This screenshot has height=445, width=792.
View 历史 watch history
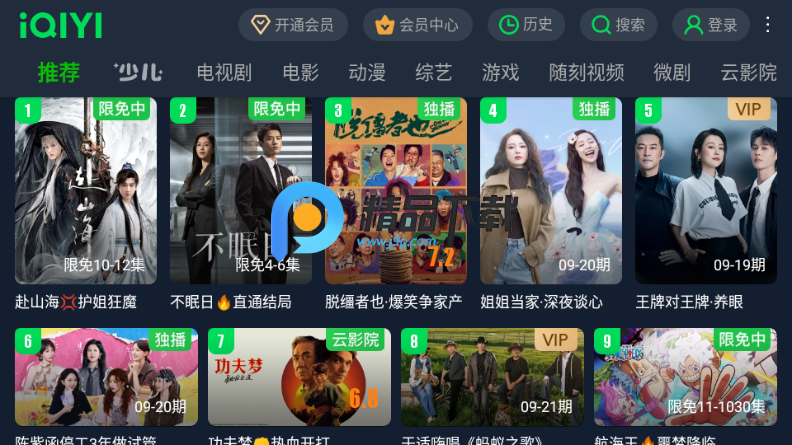click(x=526, y=25)
